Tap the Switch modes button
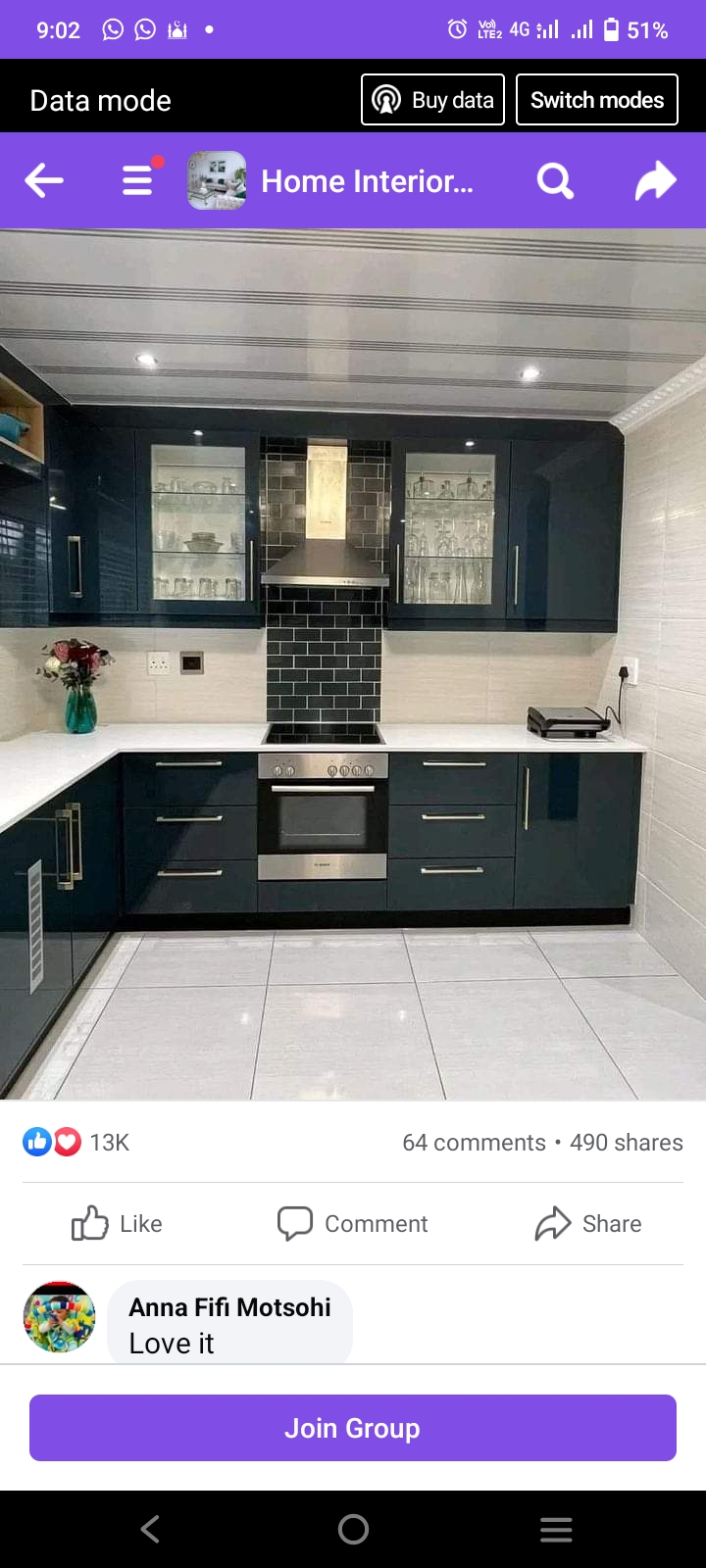Image resolution: width=706 pixels, height=1568 pixels. (x=596, y=100)
